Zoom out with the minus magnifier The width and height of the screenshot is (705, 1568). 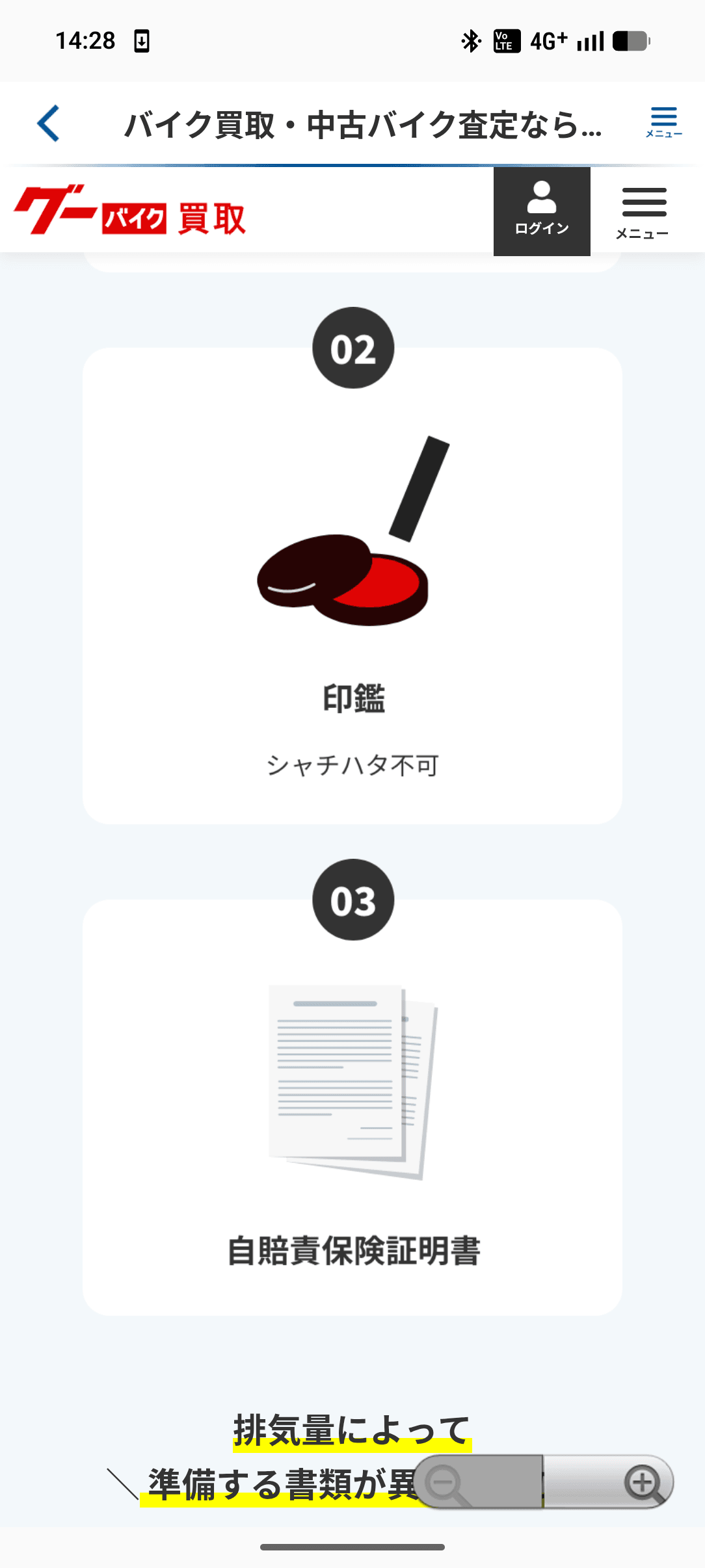click(446, 1483)
